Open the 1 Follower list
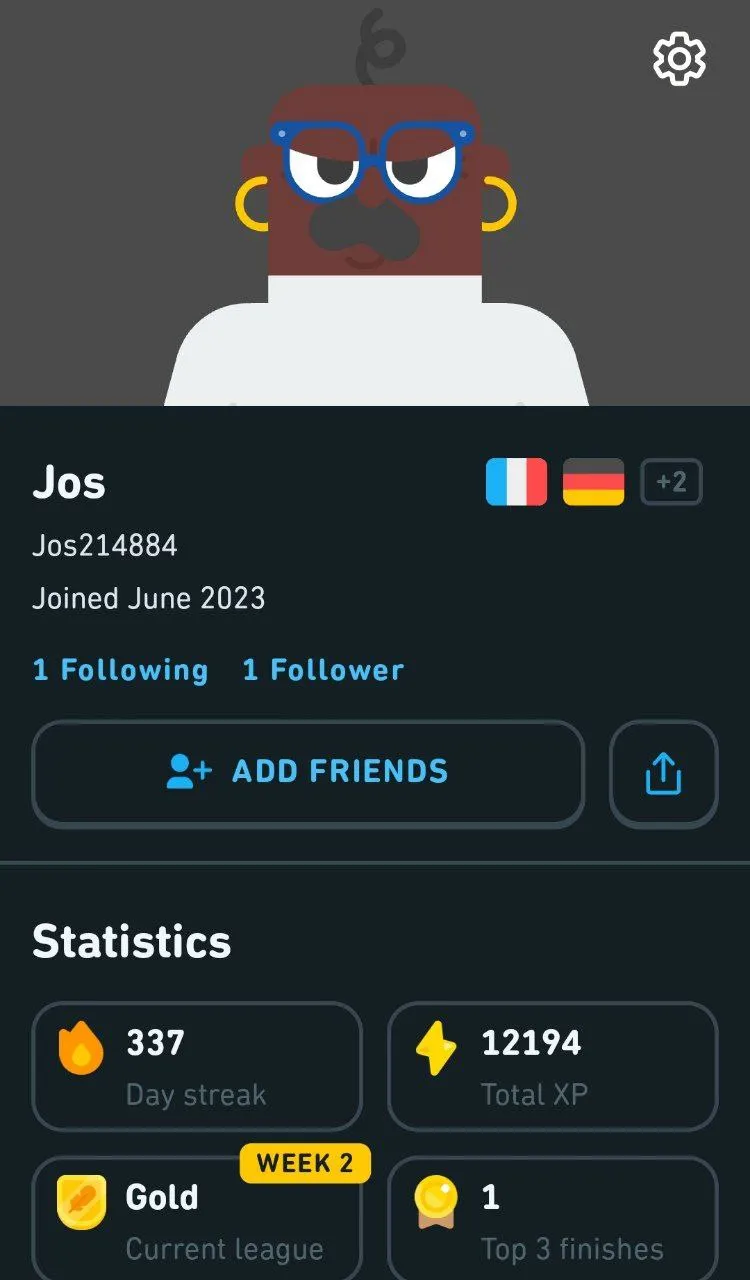The width and height of the screenshot is (750, 1280). [323, 670]
